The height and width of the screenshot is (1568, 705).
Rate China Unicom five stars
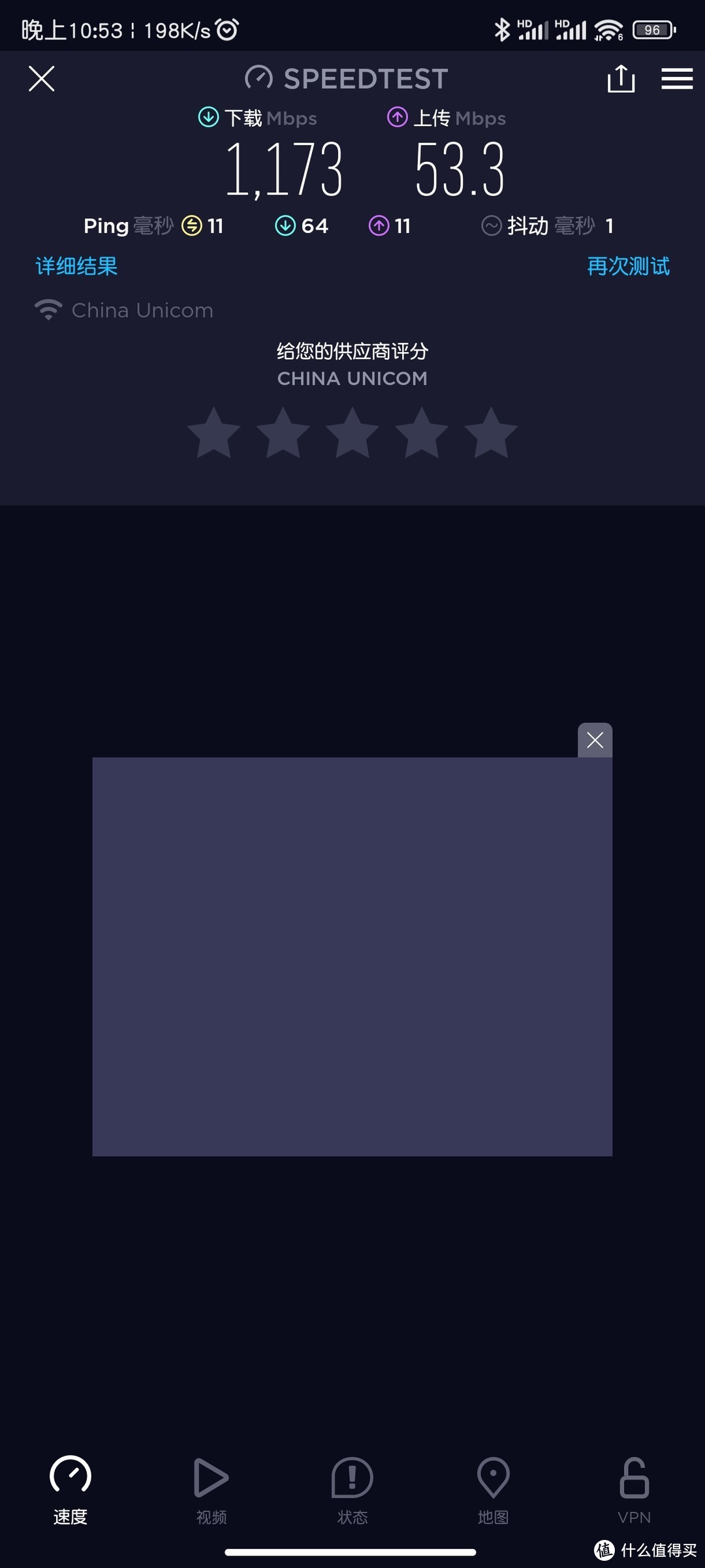coord(491,433)
